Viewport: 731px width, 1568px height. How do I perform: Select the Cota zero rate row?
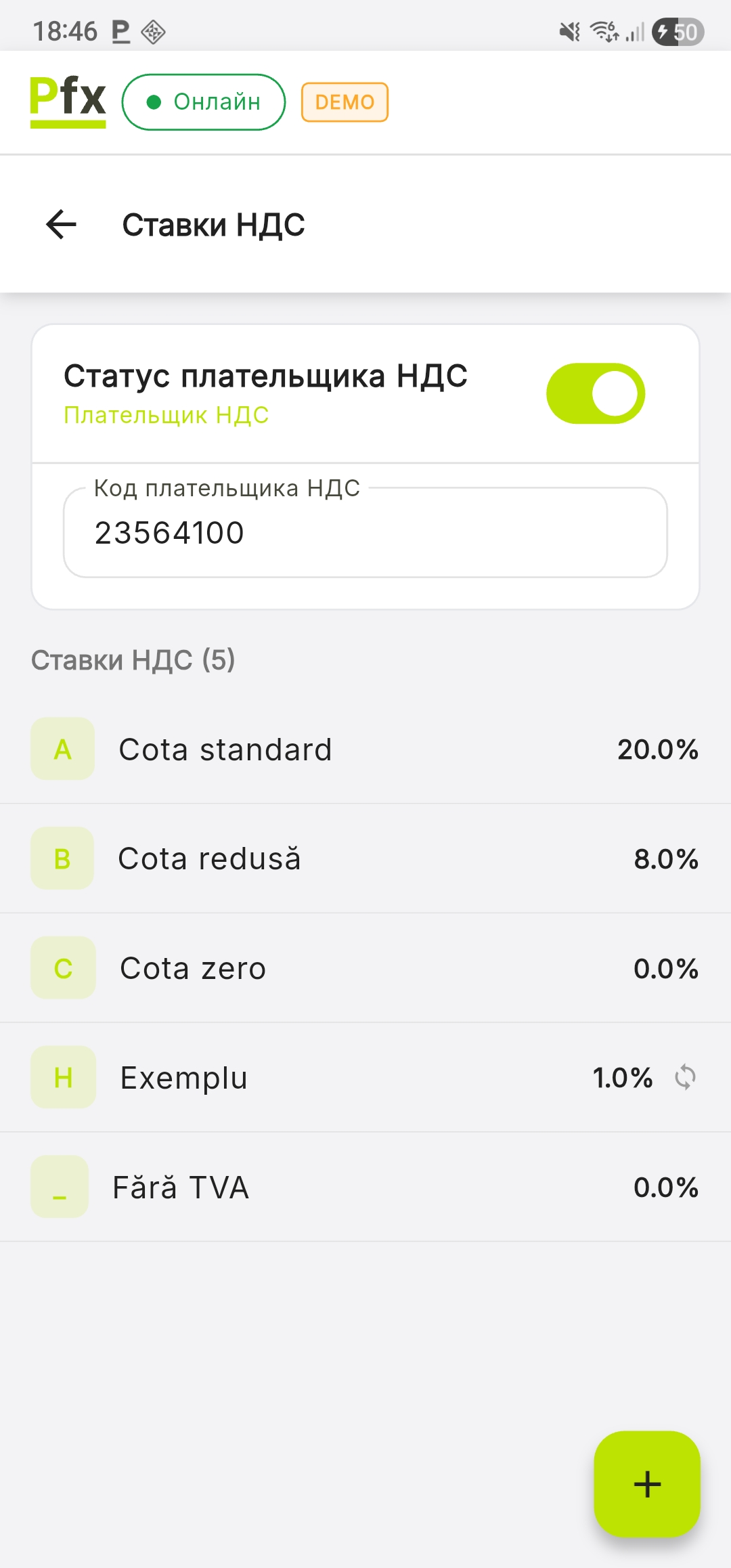tap(365, 968)
